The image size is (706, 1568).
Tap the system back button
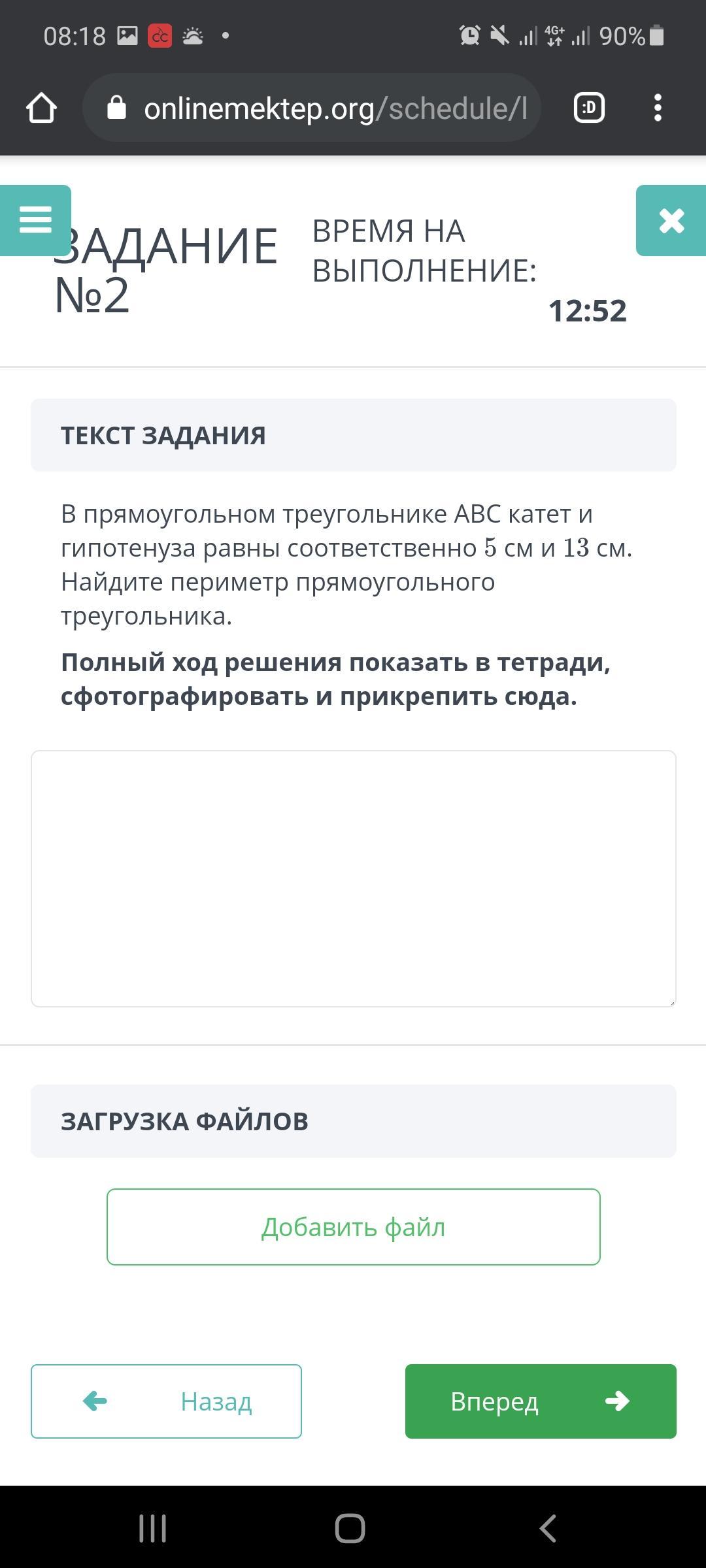tap(548, 1528)
